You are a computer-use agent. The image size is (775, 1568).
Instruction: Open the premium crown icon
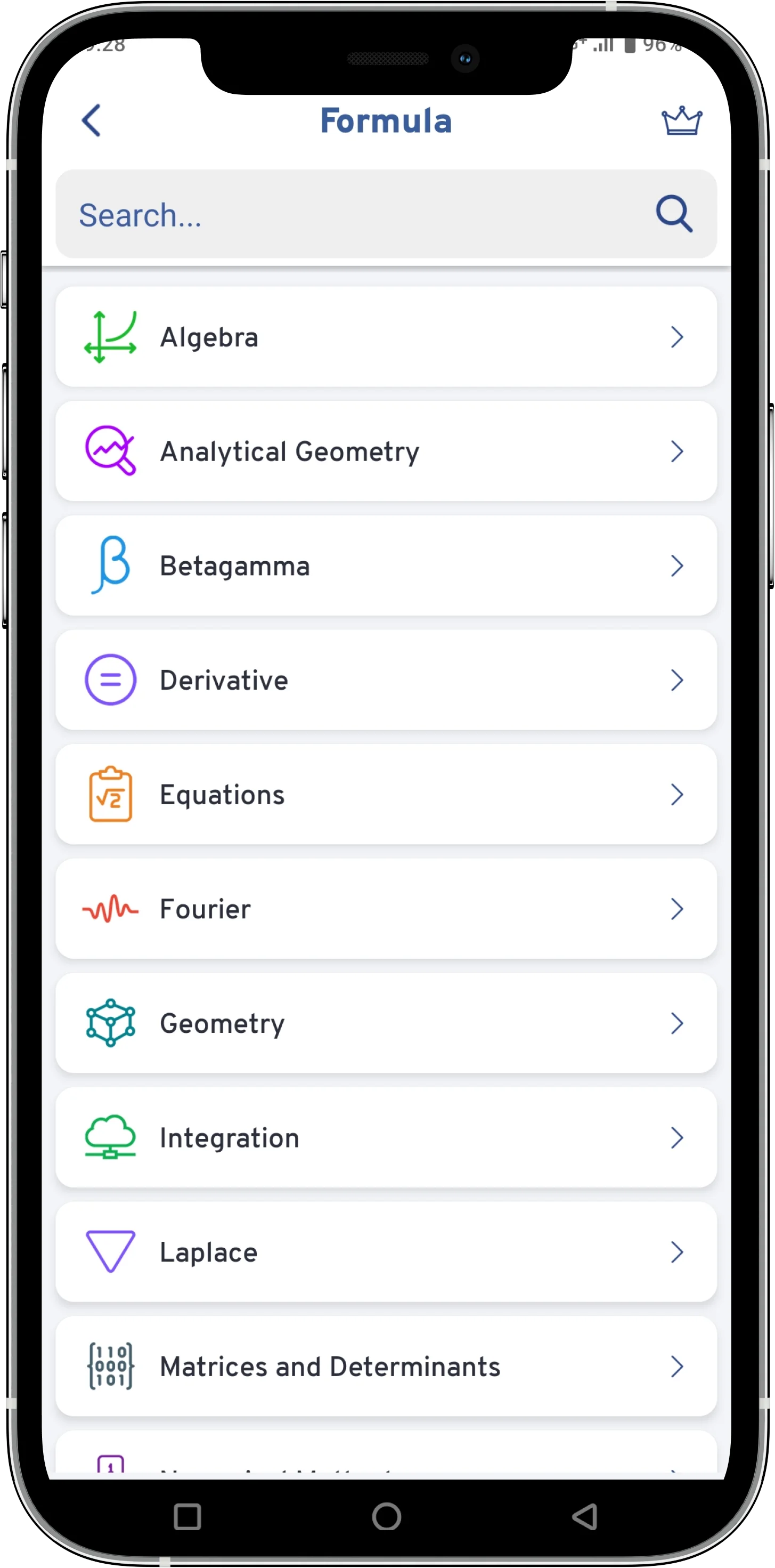[681, 120]
